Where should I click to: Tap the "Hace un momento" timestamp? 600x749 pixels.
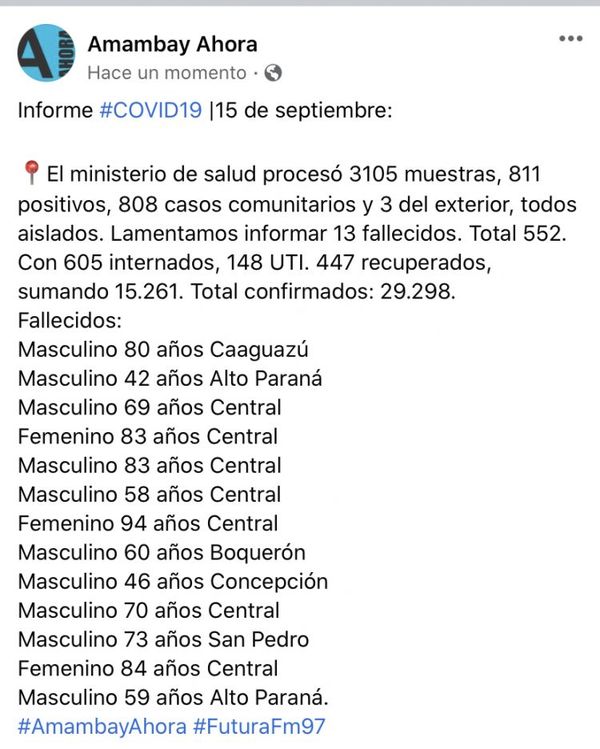(166, 73)
